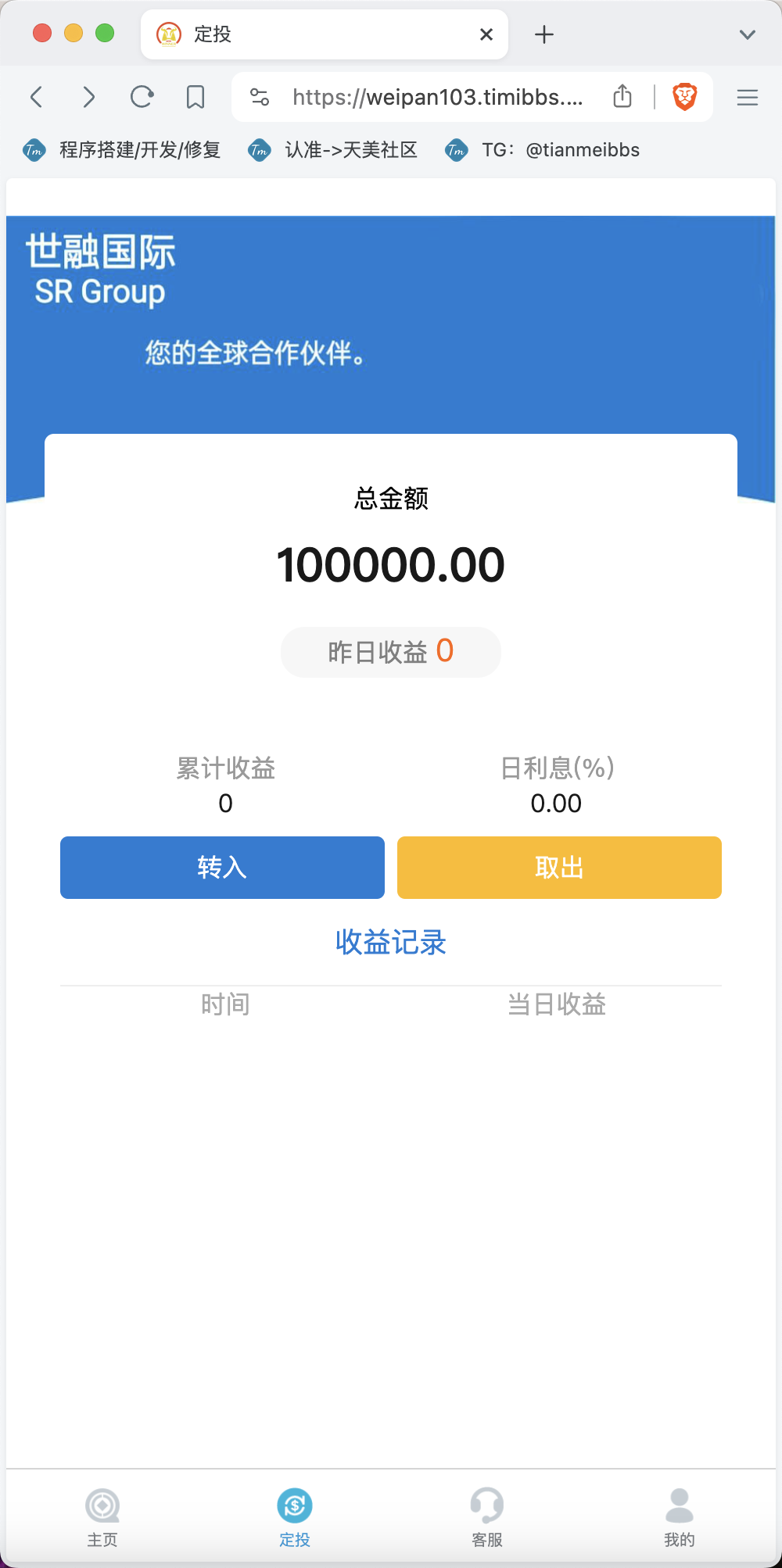782x1568 pixels.
Task: Open the browser hamburger menu
Action: point(748,97)
